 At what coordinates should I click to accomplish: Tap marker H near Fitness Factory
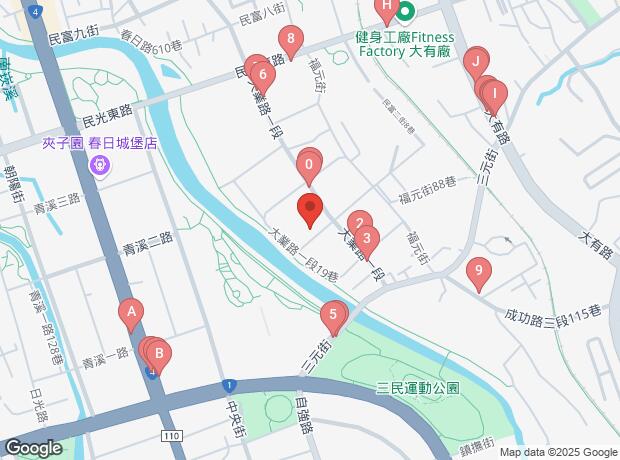385,8
